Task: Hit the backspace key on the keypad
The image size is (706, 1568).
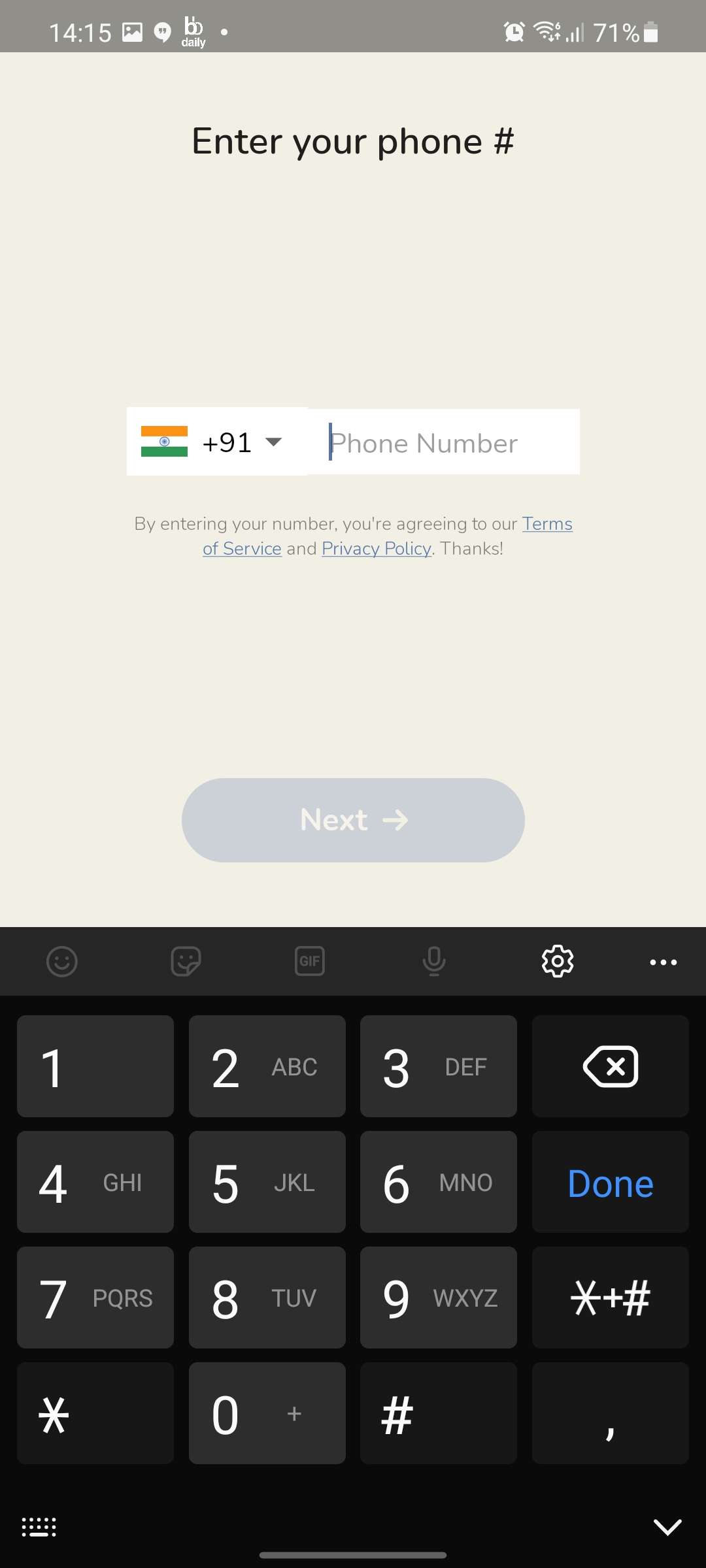Action: point(611,1066)
